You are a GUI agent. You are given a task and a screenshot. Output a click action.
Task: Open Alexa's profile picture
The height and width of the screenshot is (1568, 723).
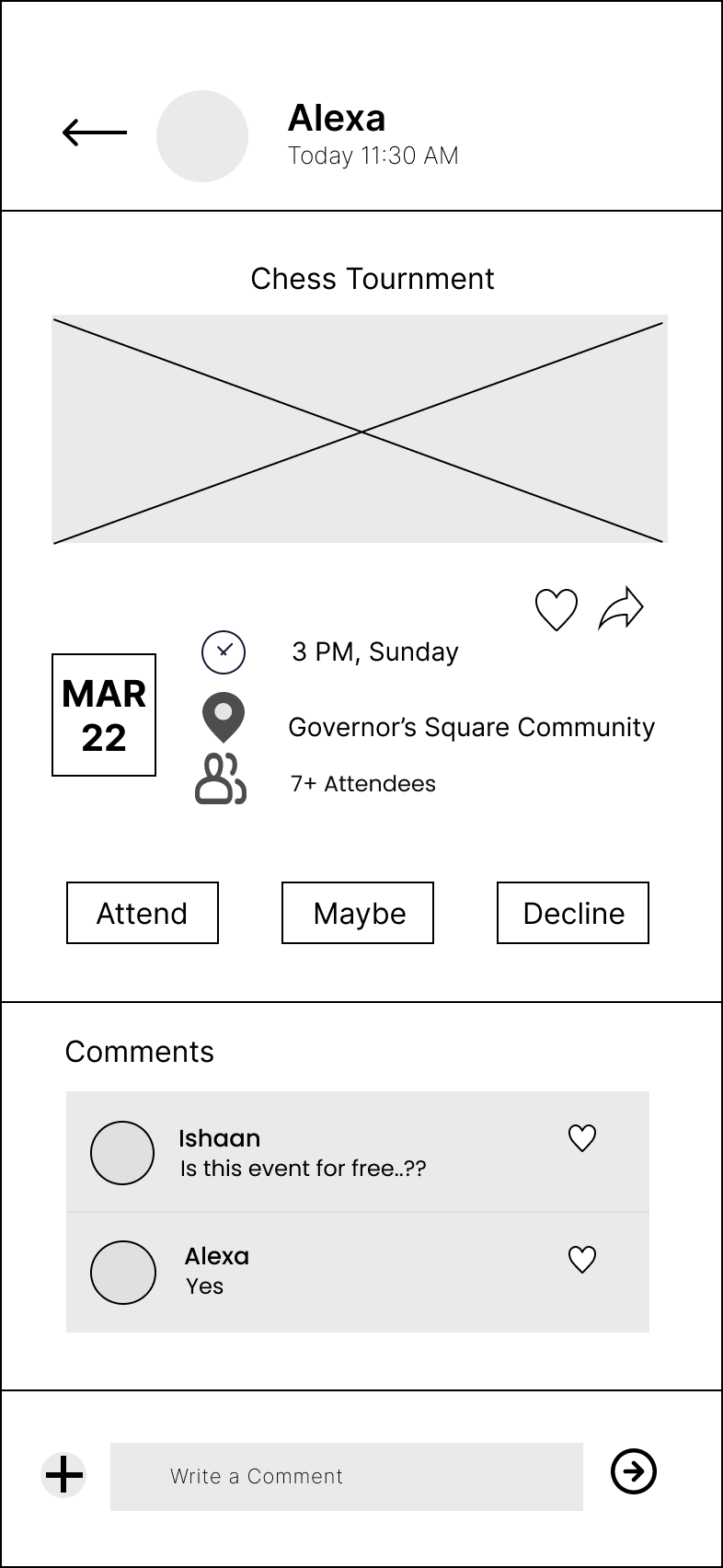coord(202,136)
